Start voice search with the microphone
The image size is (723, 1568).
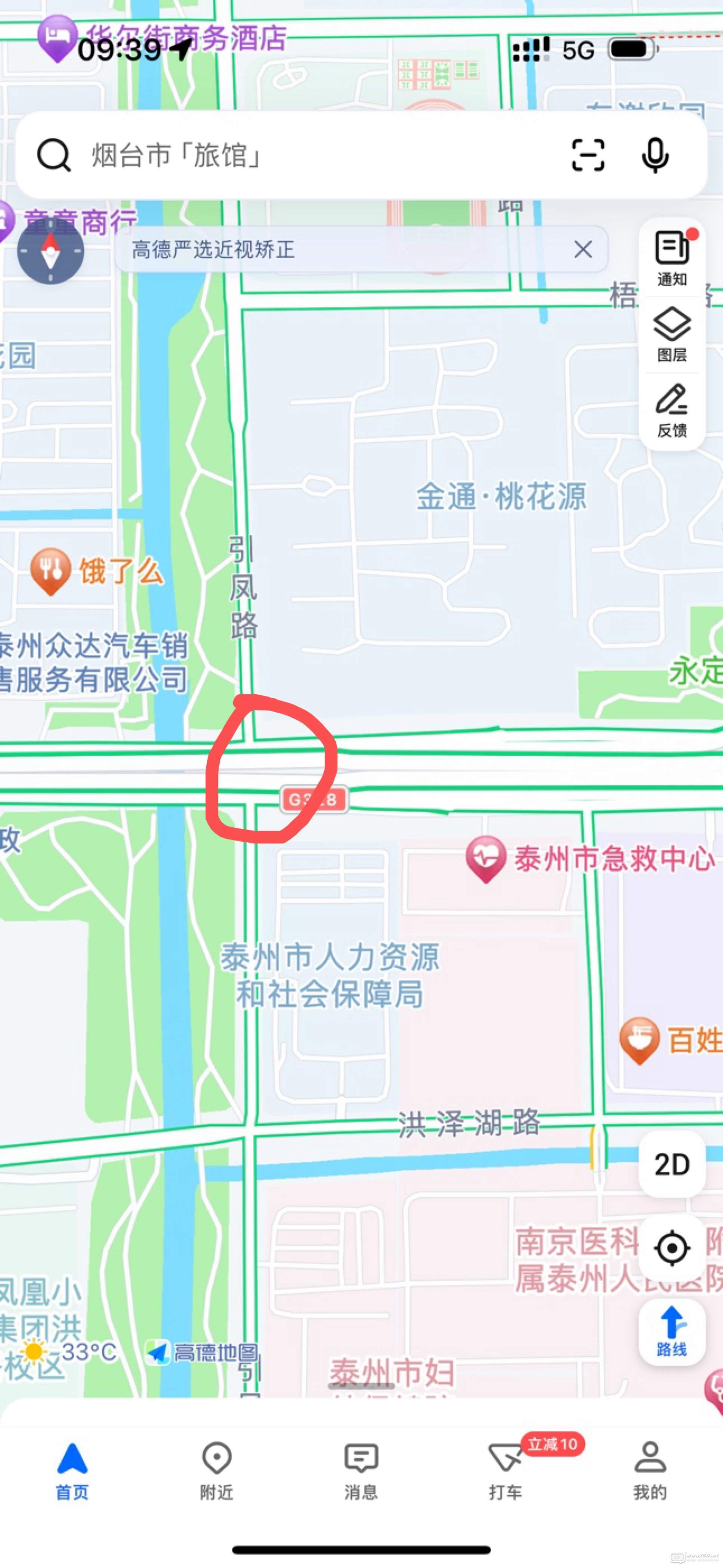655,155
